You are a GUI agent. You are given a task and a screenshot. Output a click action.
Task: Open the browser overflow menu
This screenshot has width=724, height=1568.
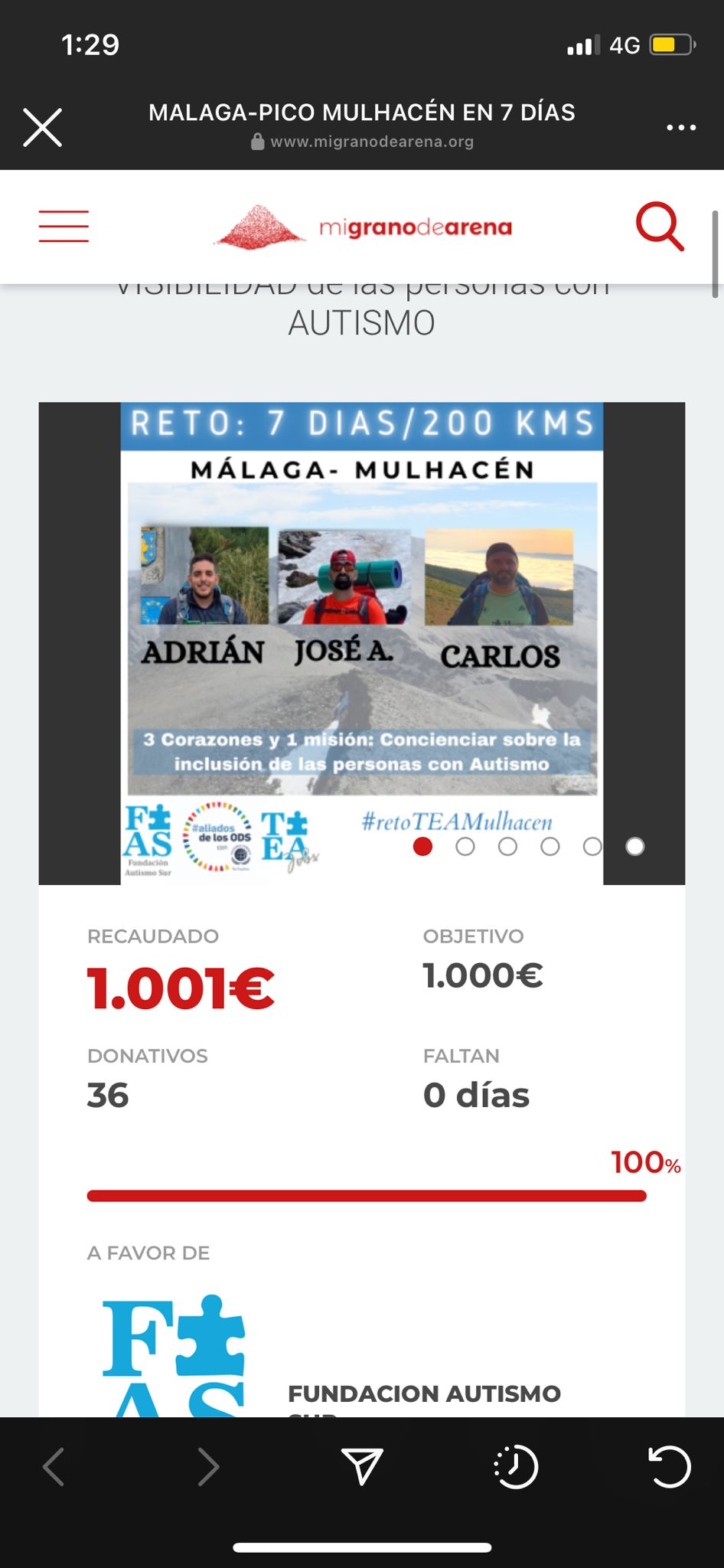[x=680, y=128]
